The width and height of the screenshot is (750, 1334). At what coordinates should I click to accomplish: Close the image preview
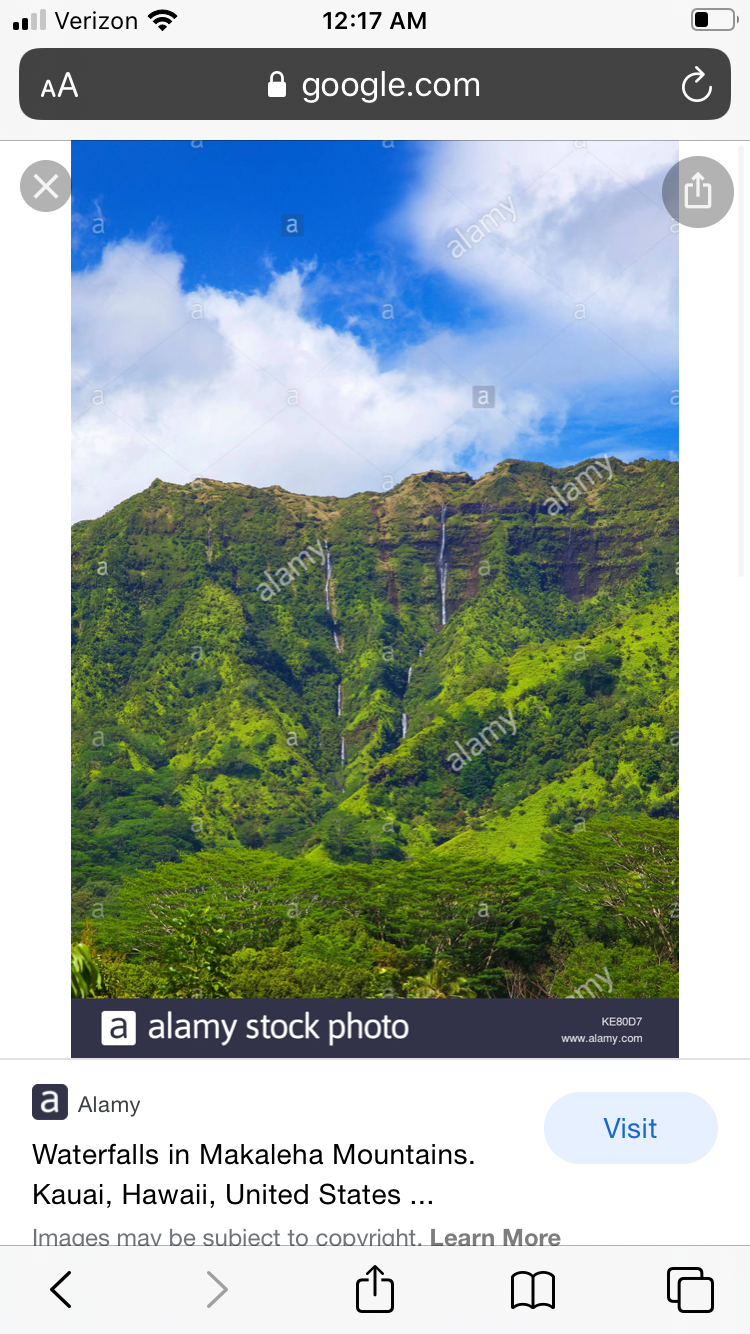(46, 186)
